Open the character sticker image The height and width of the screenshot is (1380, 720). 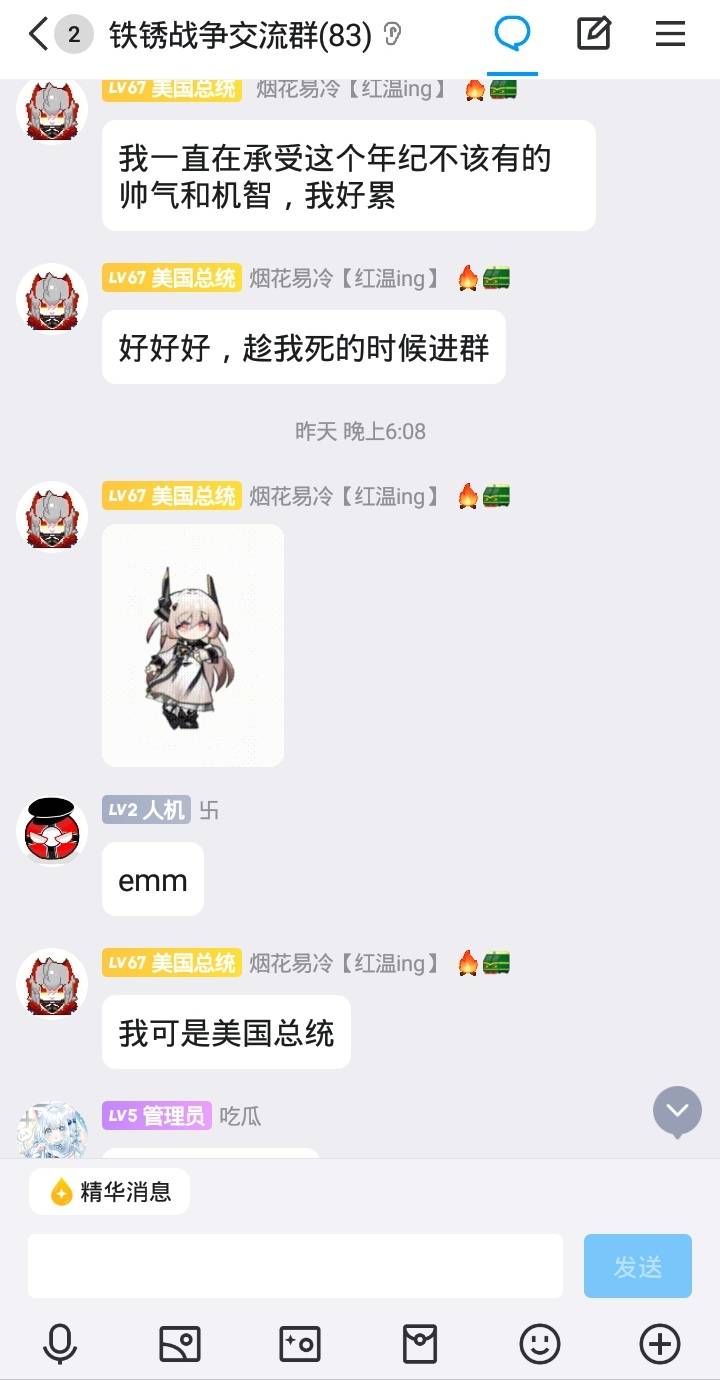[193, 645]
